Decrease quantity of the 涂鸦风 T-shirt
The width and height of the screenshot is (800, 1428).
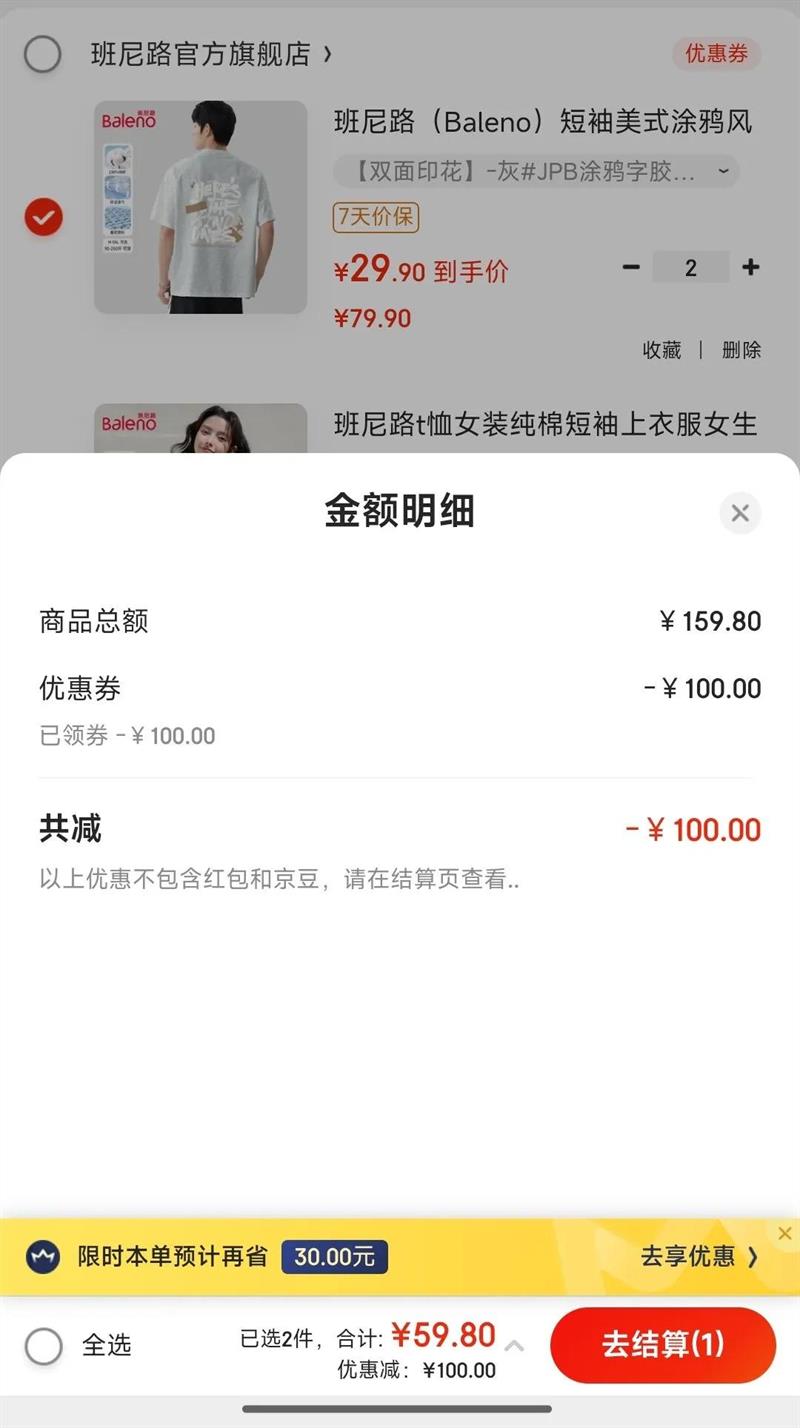click(631, 267)
